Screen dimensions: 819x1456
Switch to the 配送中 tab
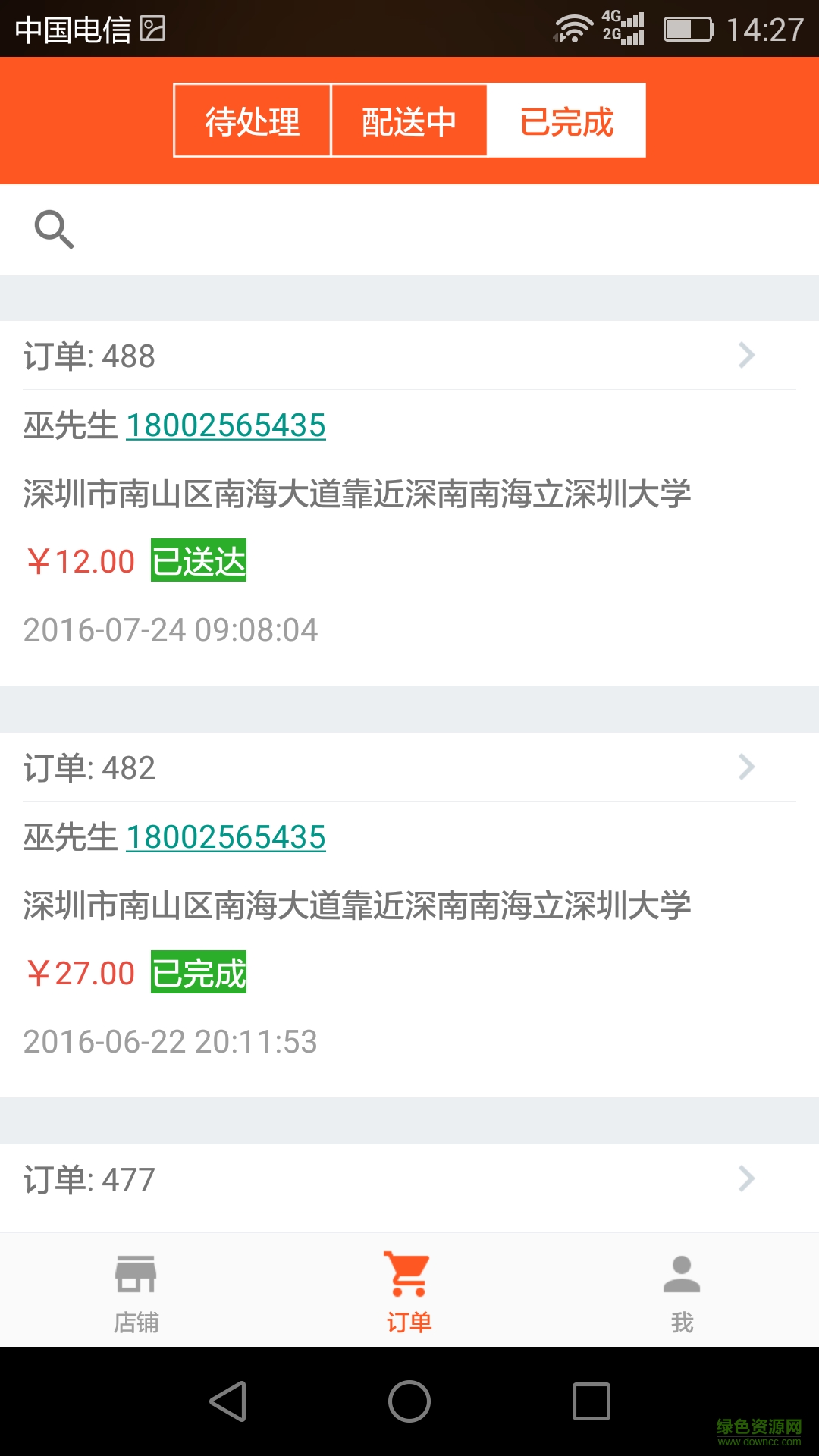(x=409, y=121)
